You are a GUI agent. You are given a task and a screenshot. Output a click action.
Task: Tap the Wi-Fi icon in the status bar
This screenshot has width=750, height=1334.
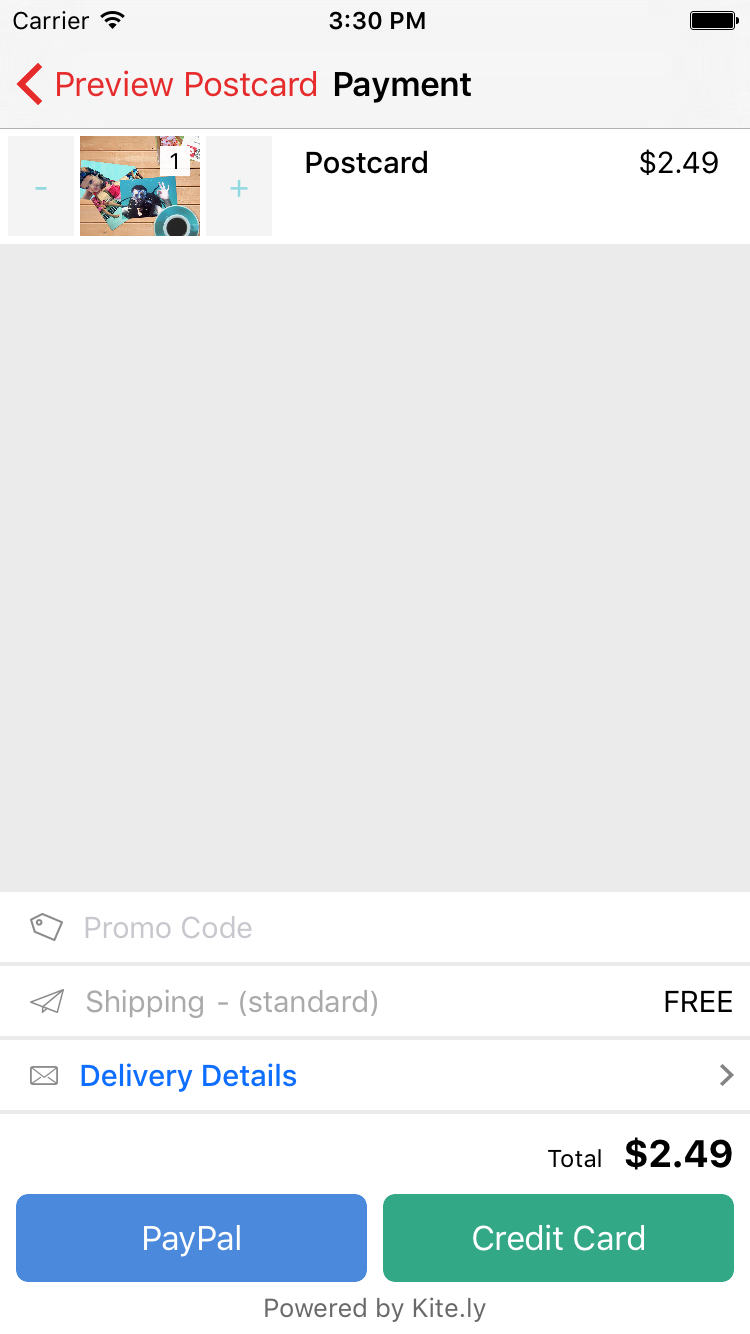pos(113,18)
